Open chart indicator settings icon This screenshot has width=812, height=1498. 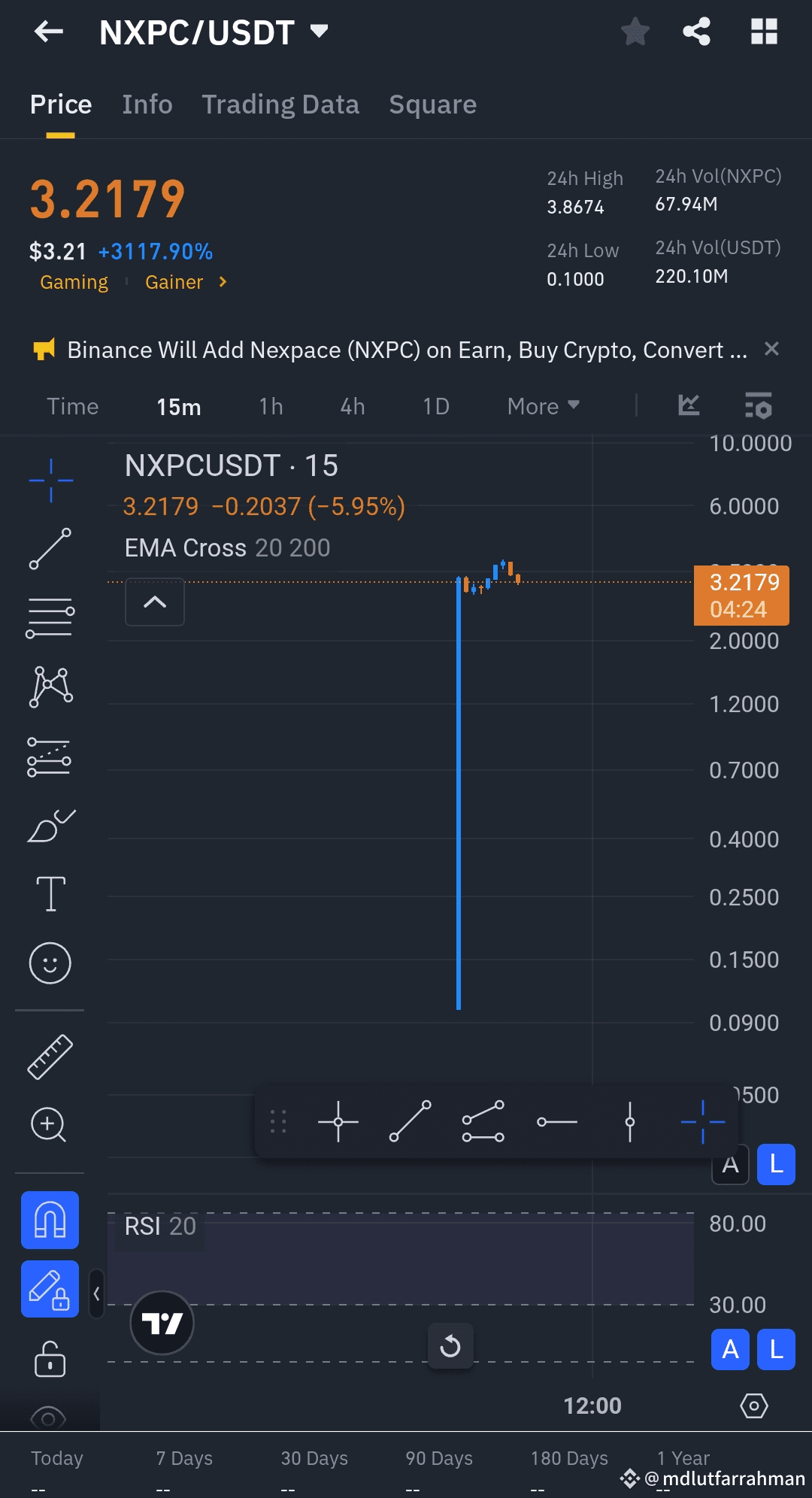pyautogui.click(x=758, y=405)
